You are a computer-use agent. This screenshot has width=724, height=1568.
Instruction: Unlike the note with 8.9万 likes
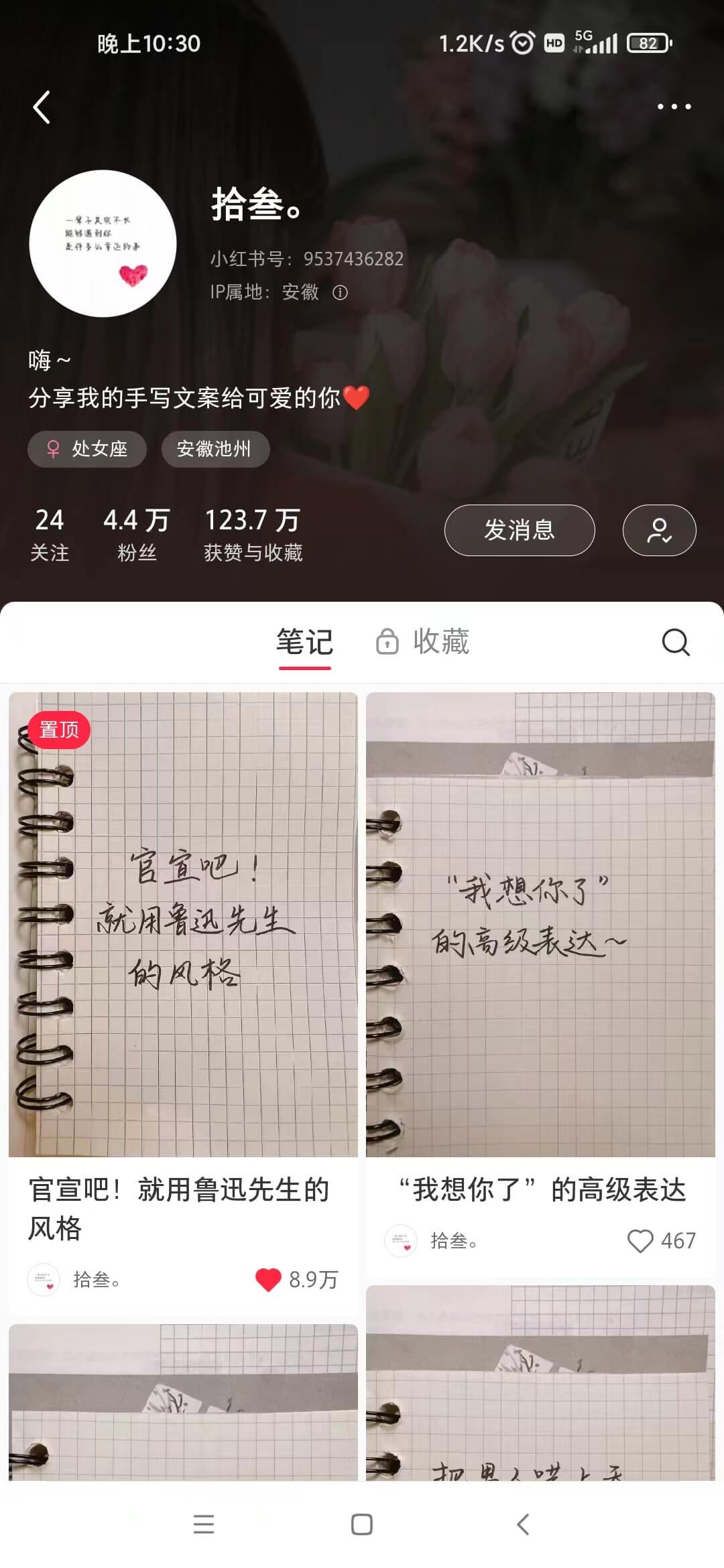tap(269, 1280)
